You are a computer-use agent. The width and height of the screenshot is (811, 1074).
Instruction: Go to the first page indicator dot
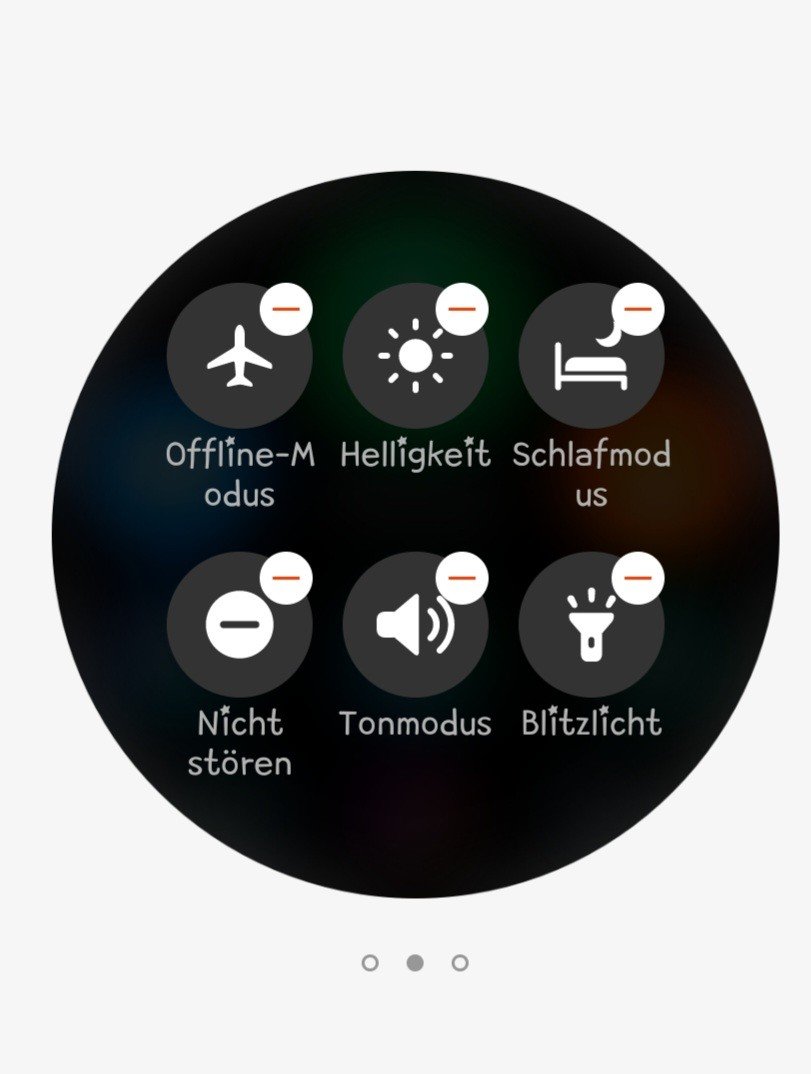[x=370, y=963]
